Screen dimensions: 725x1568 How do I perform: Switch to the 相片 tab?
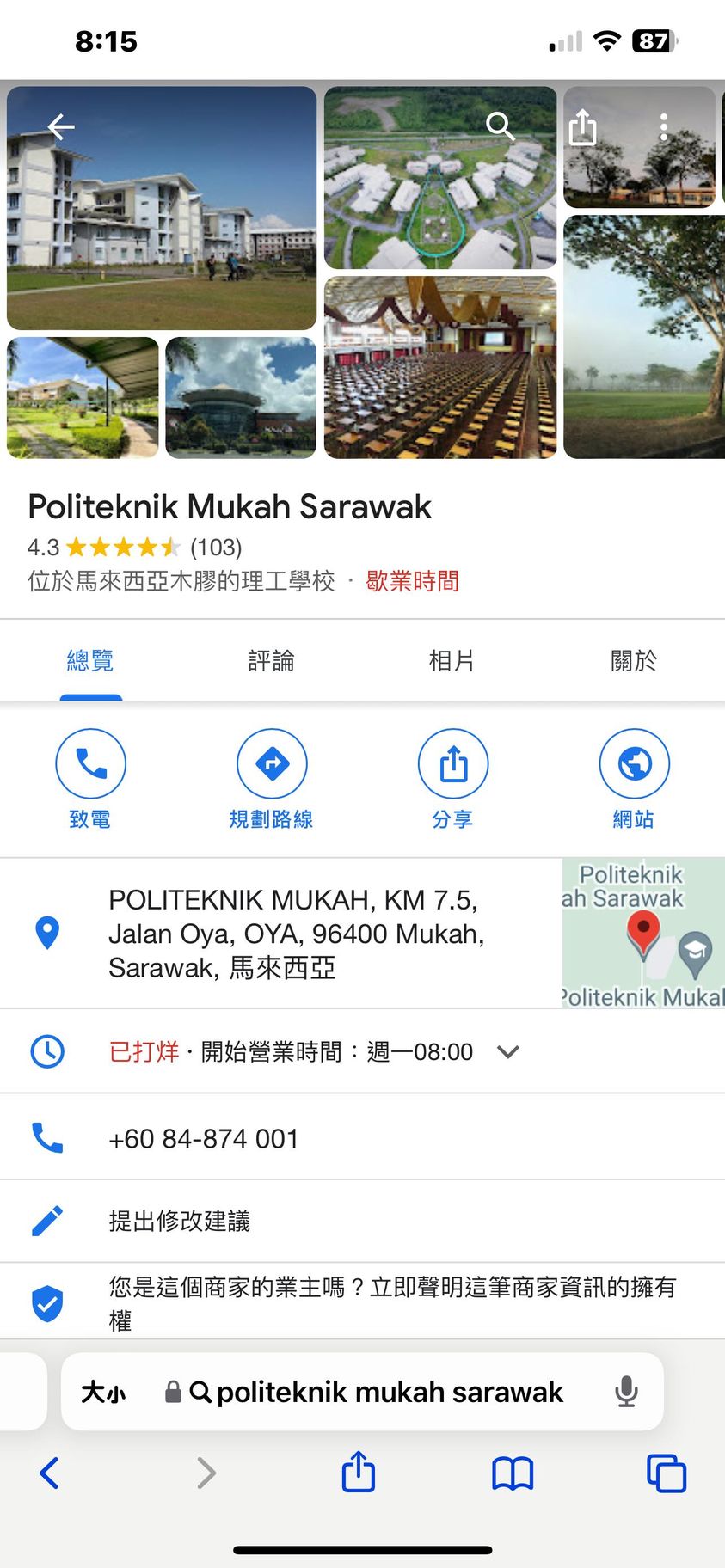point(452,660)
